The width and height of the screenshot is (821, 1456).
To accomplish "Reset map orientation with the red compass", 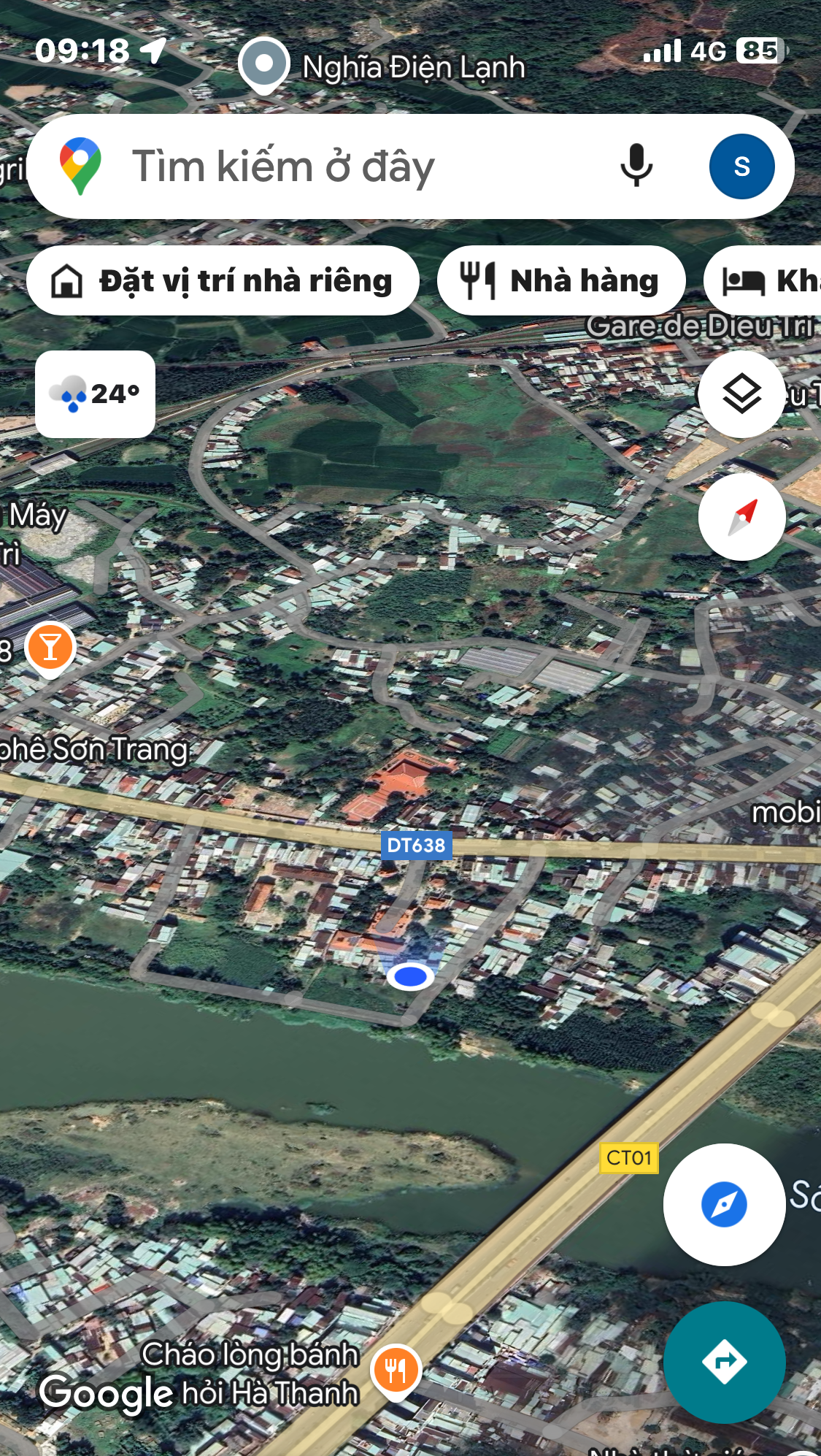I will point(741,517).
